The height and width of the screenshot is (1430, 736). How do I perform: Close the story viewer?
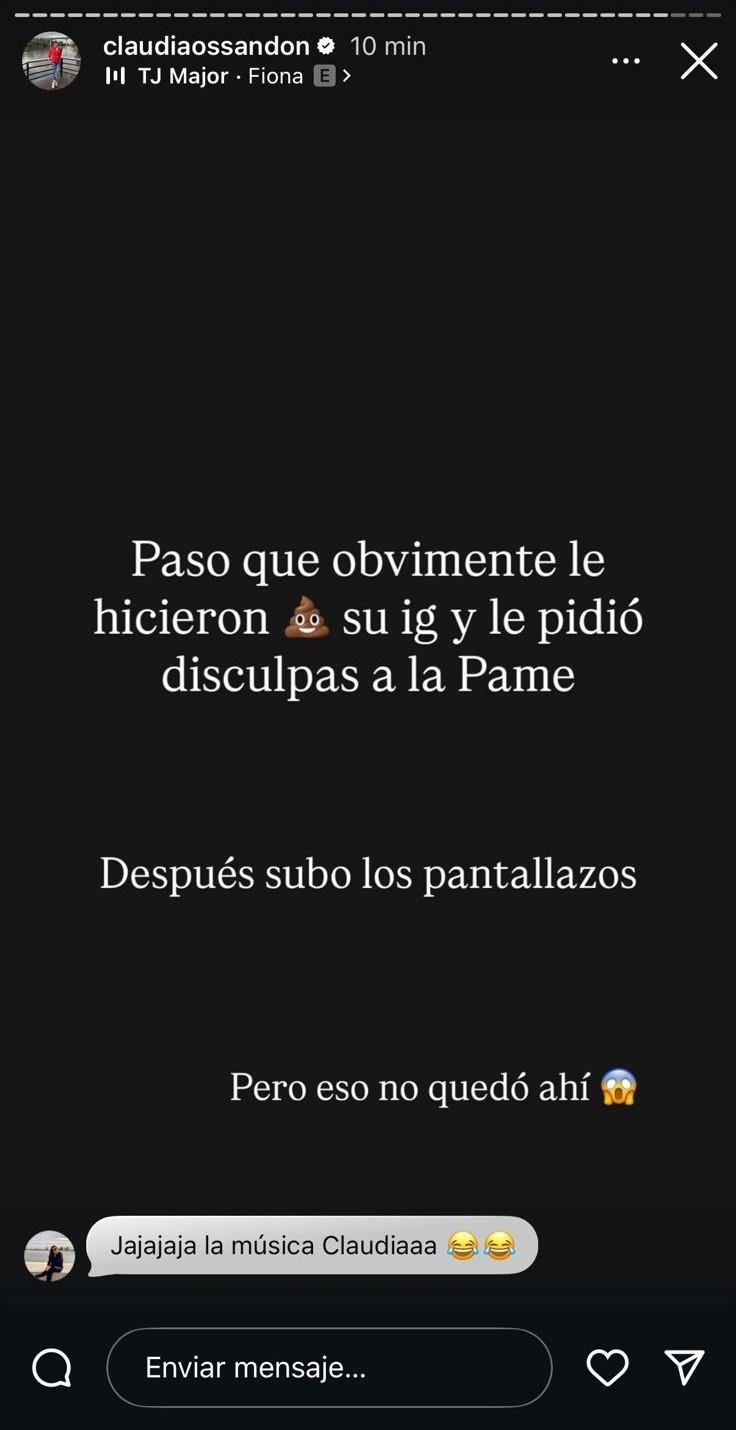coord(699,61)
